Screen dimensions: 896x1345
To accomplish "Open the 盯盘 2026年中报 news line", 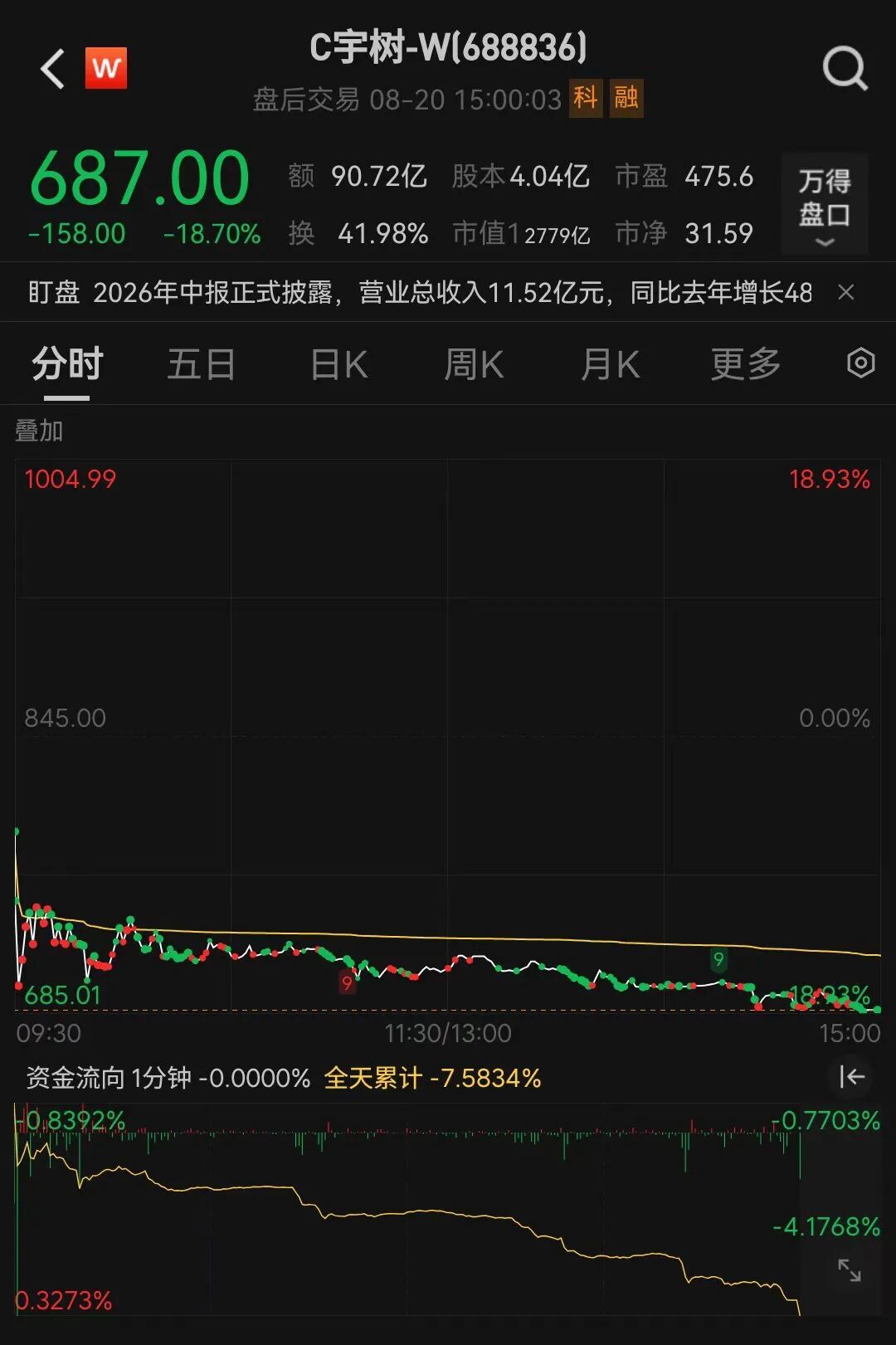I will 420,292.
